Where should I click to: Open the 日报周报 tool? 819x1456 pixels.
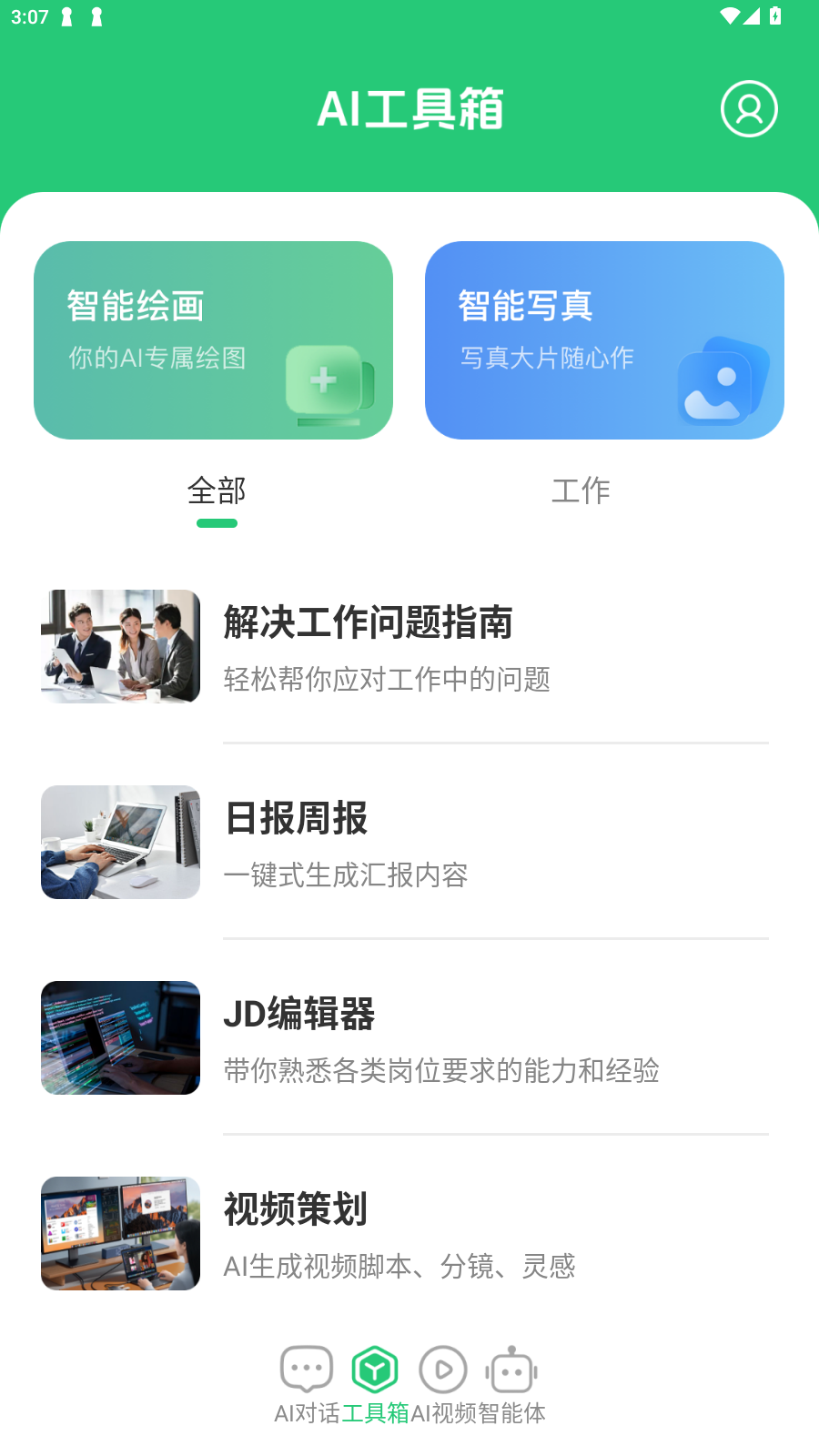pyautogui.click(x=405, y=843)
